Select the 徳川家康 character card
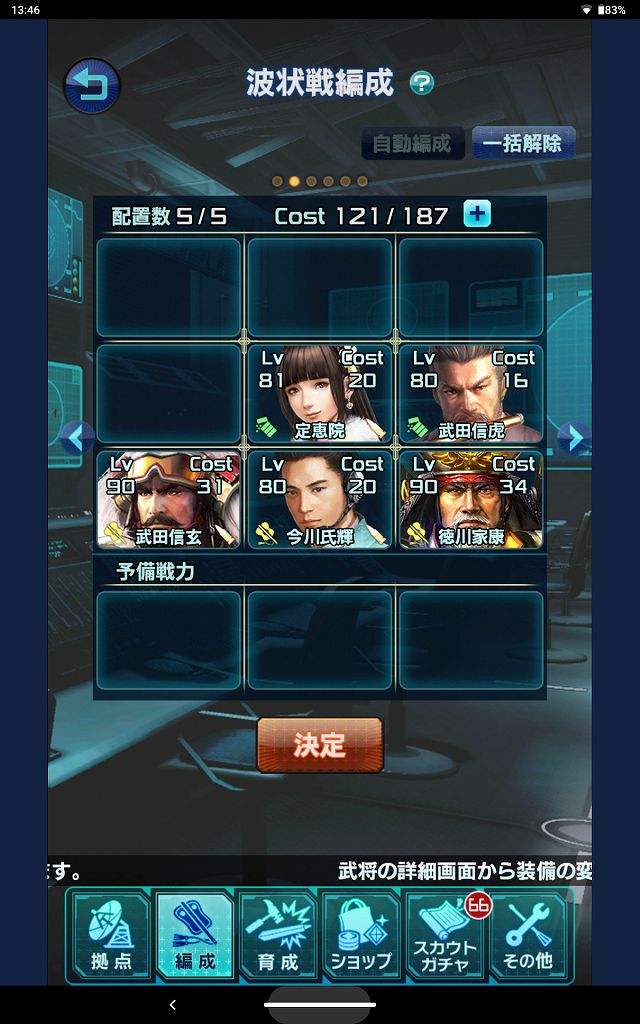Viewport: 640px width, 1024px height. coord(471,500)
